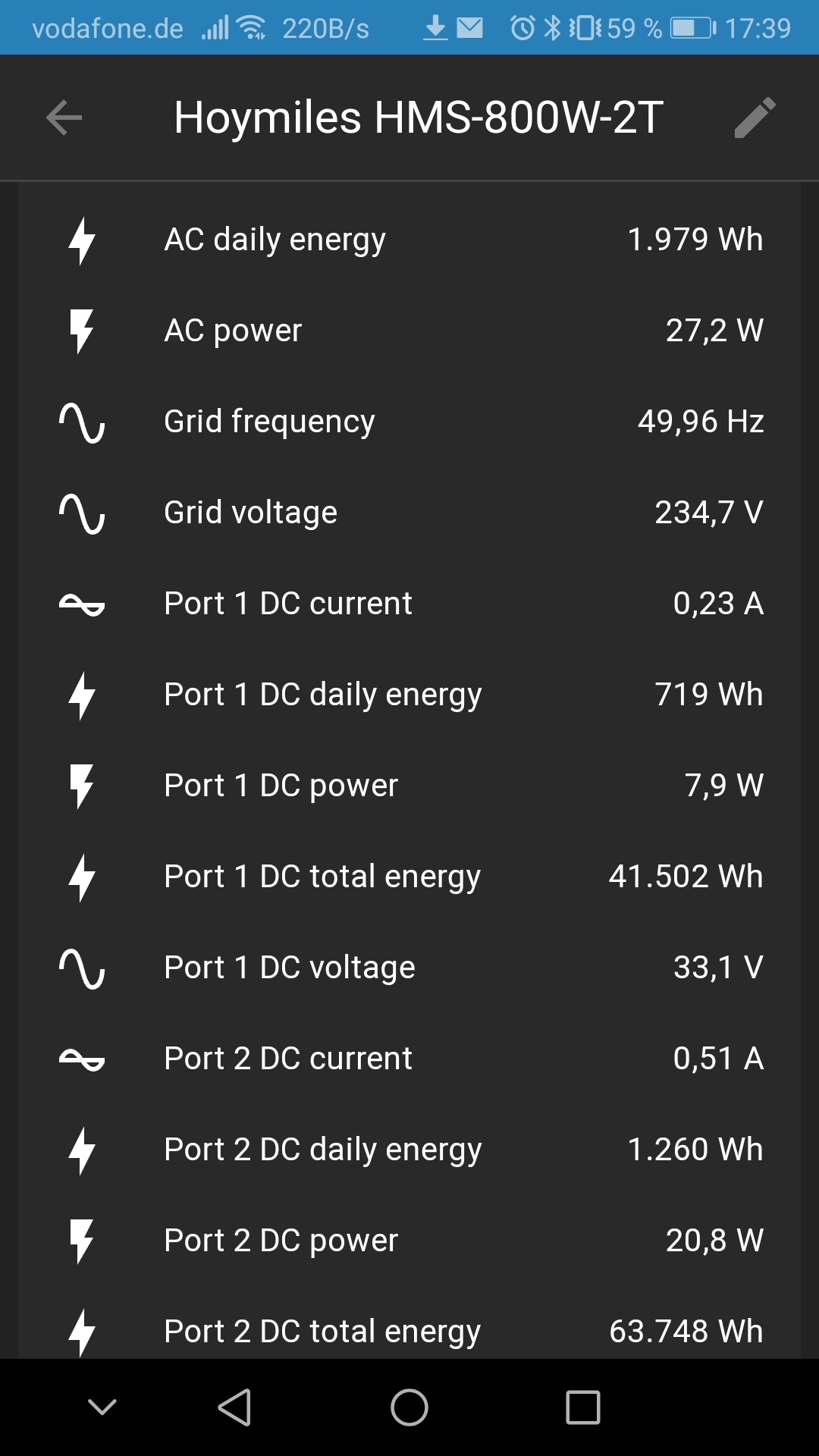Select Port 1 DC daily energy
The image size is (819, 1456).
[x=409, y=695]
